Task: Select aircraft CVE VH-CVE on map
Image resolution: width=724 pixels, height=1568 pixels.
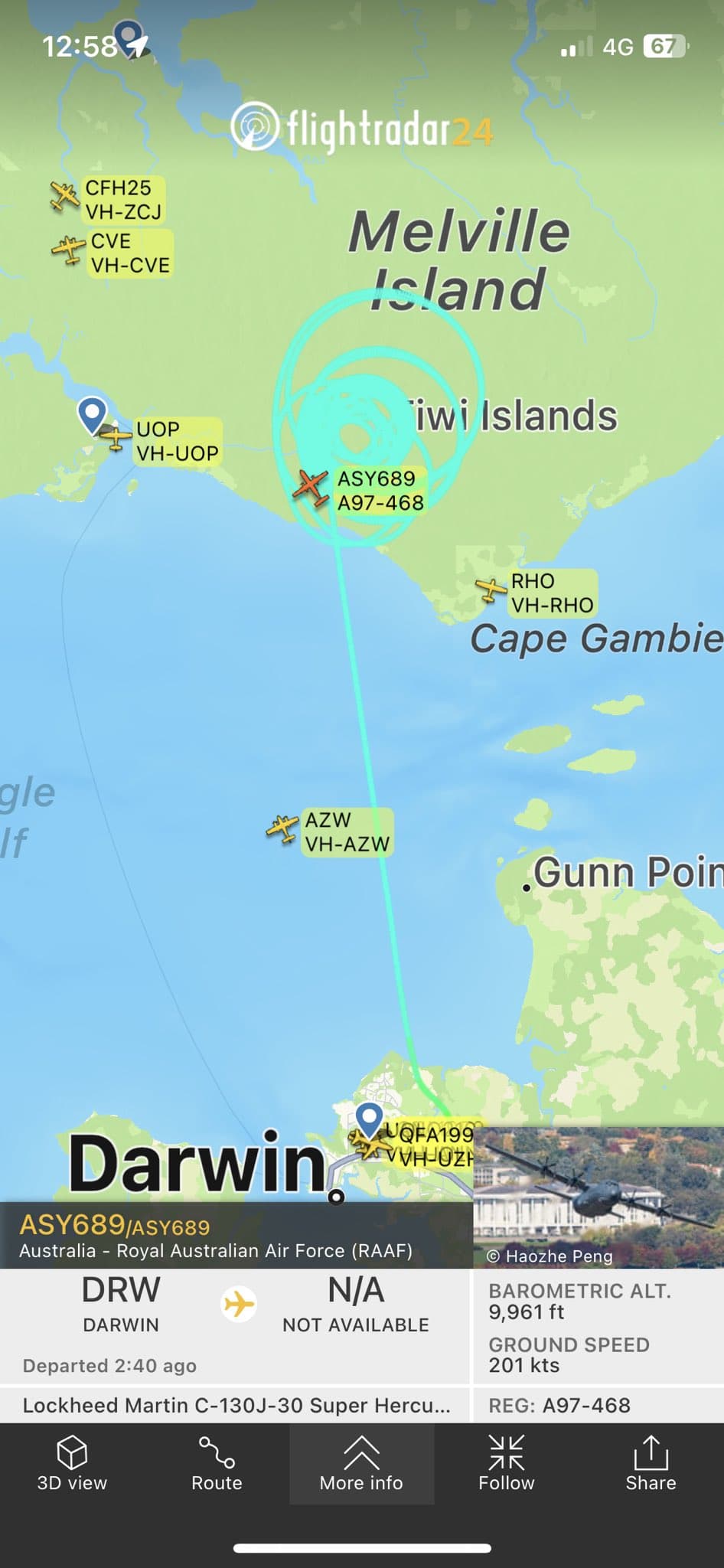Action: (68, 250)
